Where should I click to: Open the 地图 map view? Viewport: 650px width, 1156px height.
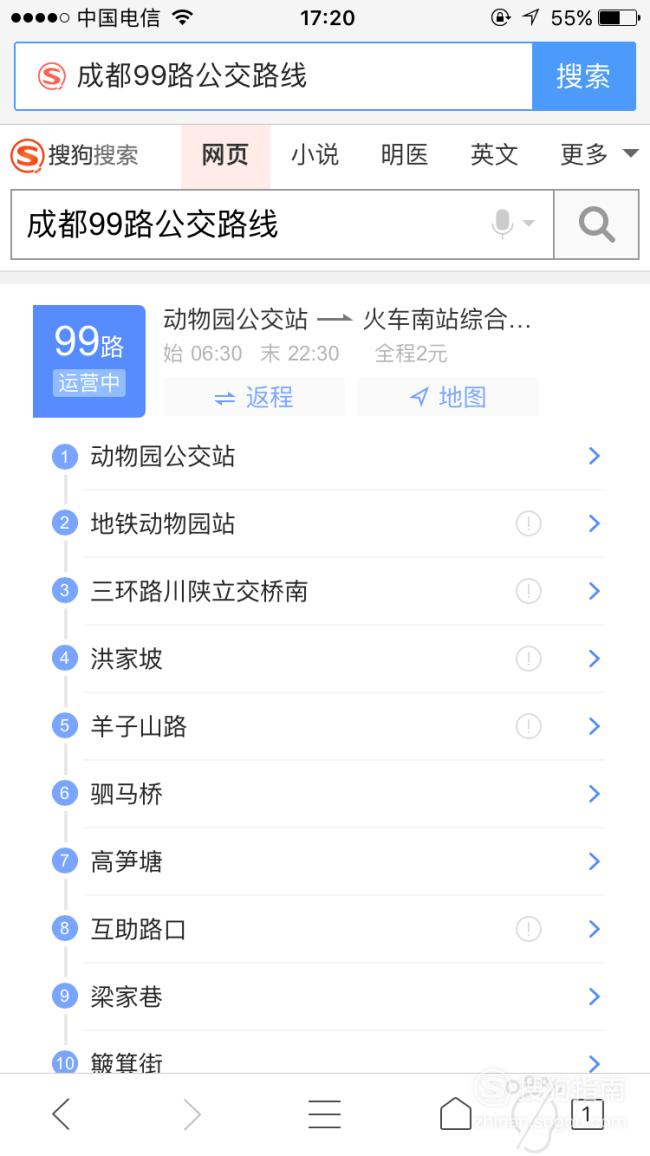click(447, 397)
